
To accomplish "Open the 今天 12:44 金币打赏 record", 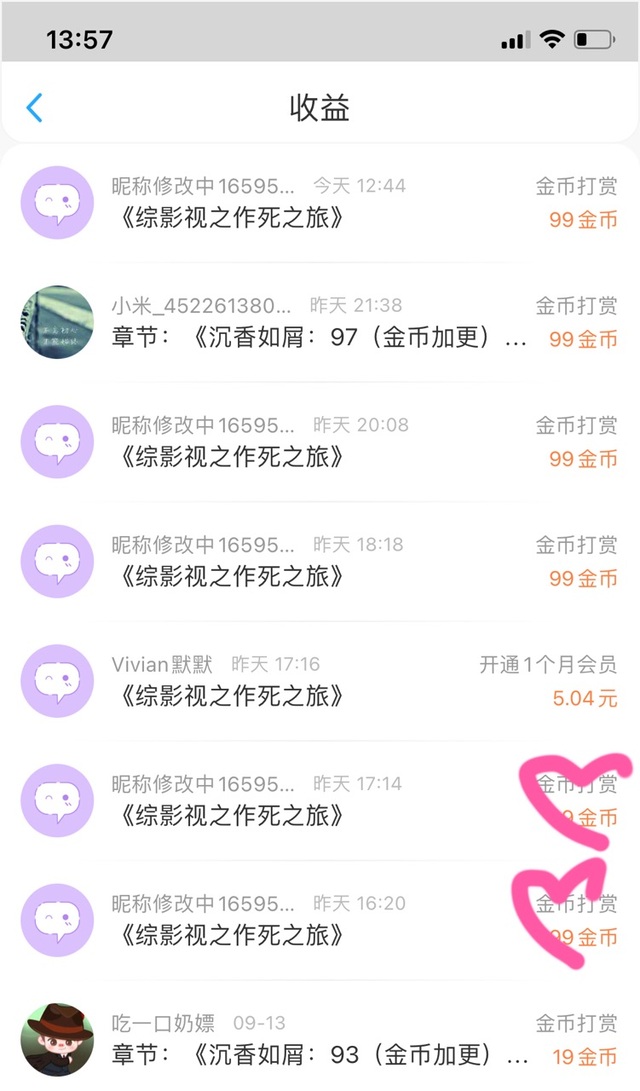I will (x=320, y=202).
